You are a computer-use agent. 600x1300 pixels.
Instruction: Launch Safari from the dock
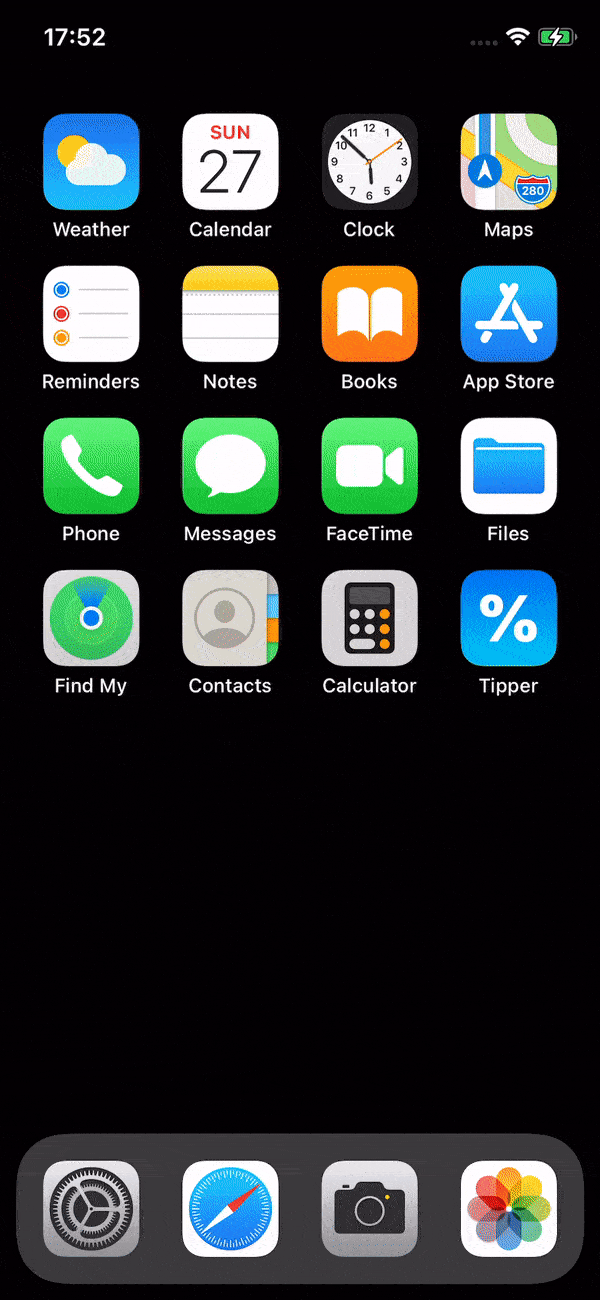point(230,1209)
